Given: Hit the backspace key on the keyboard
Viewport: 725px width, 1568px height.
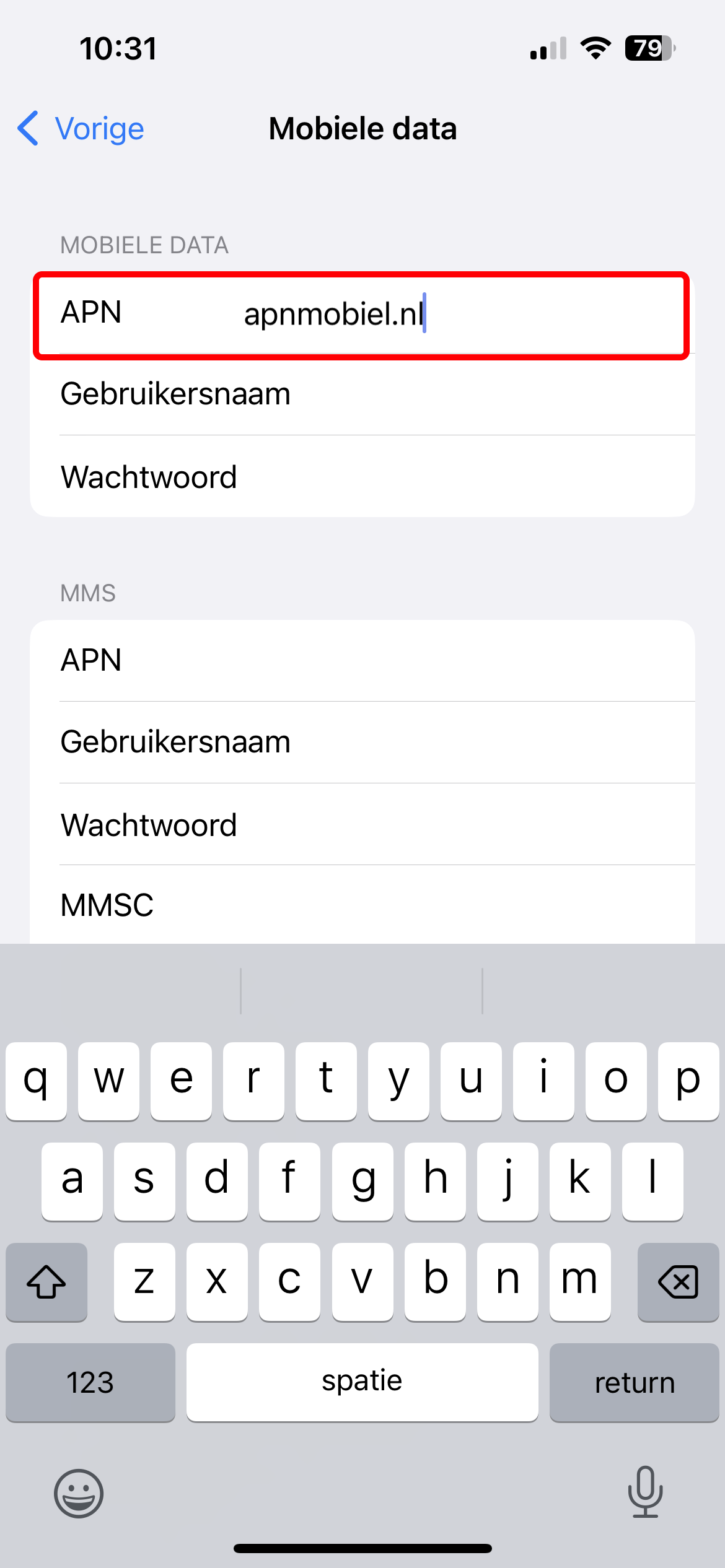Looking at the screenshot, I should coord(678,1281).
